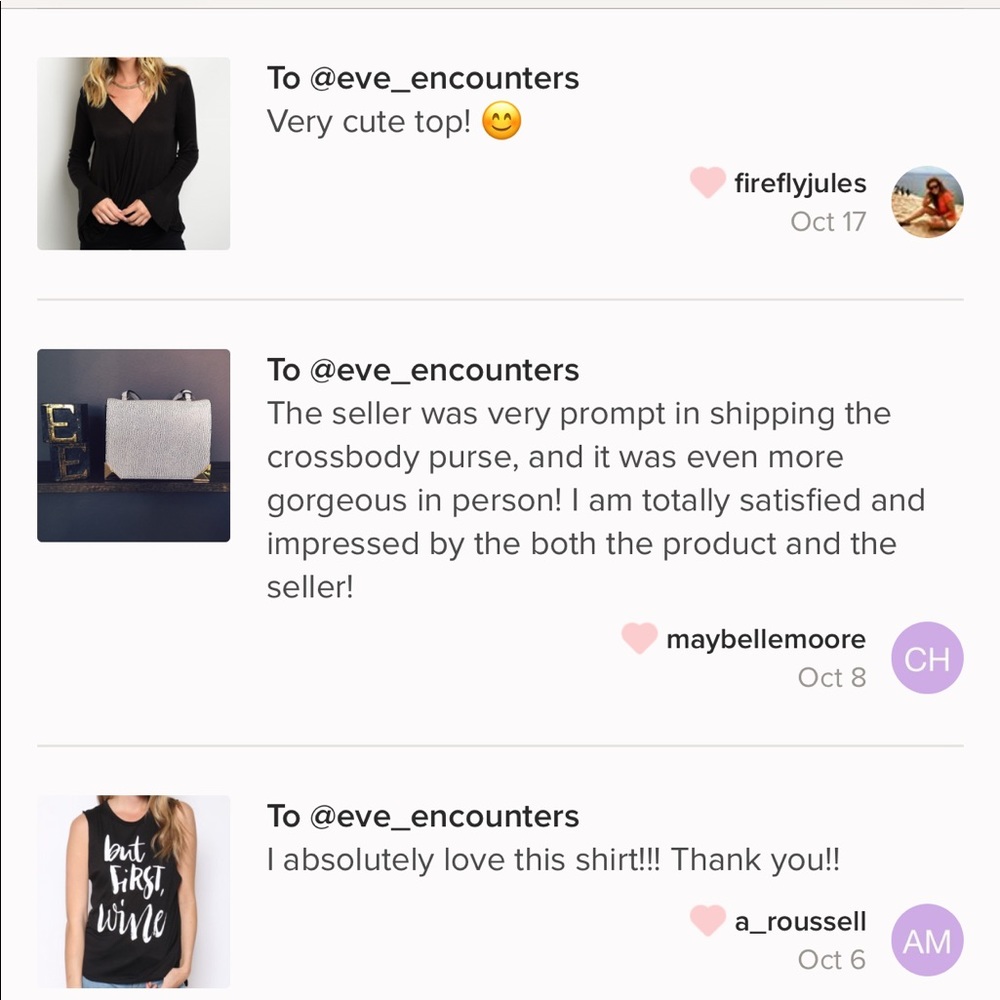This screenshot has width=1000, height=1000.
Task: Visit the fireflyjules username
Action: click(x=800, y=184)
